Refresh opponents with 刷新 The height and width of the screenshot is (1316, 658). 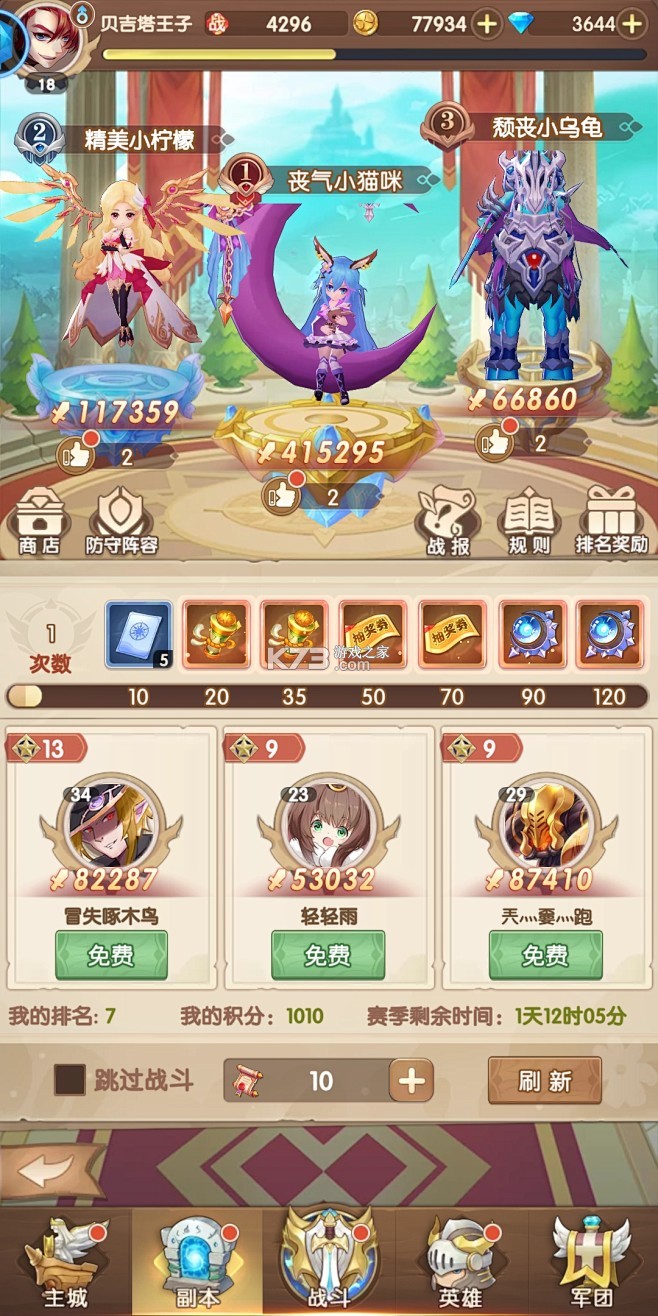point(545,1080)
